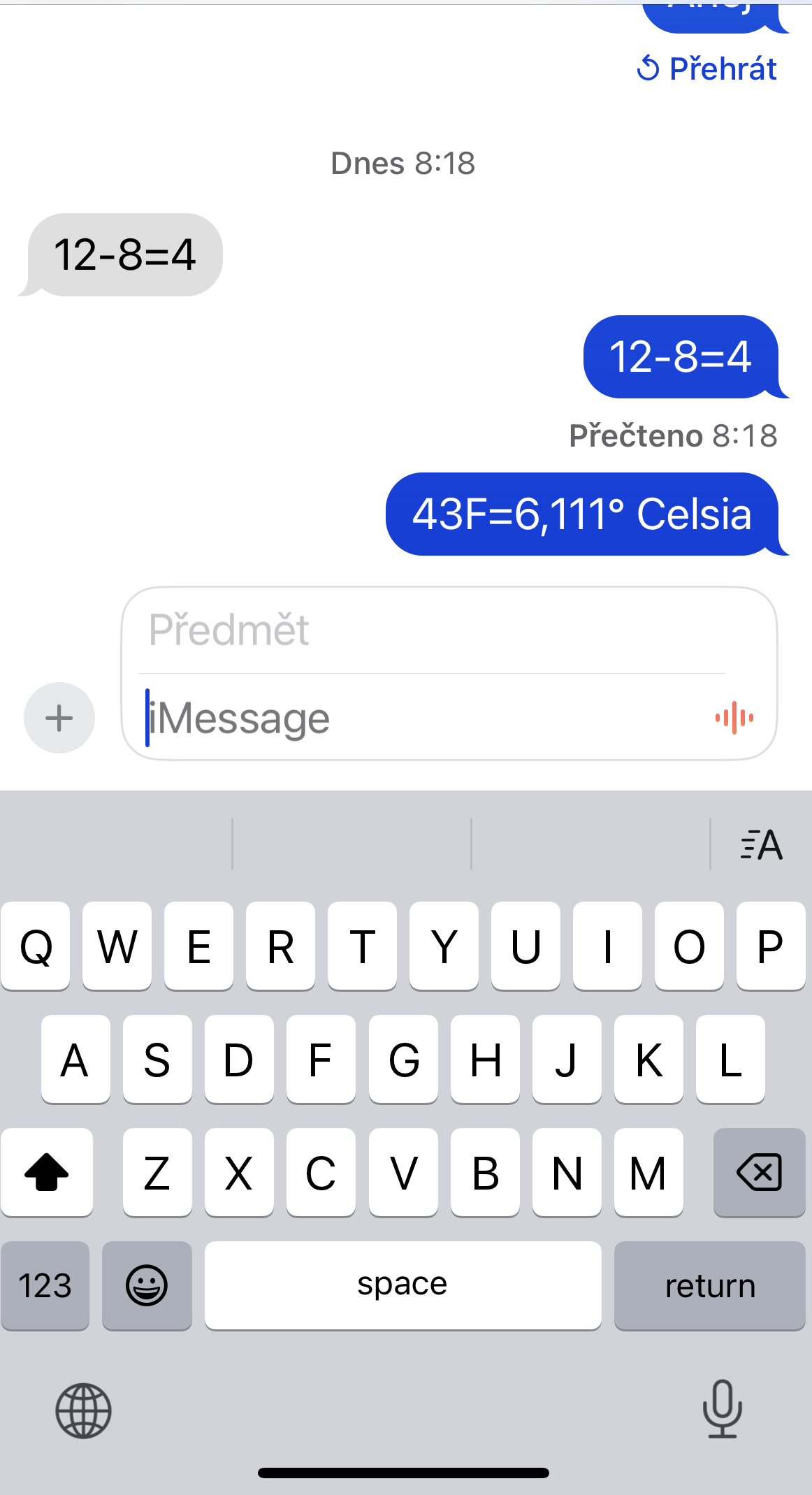Open the text formatting button above keyboard
The height and width of the screenshot is (1495, 812).
pos(762,844)
